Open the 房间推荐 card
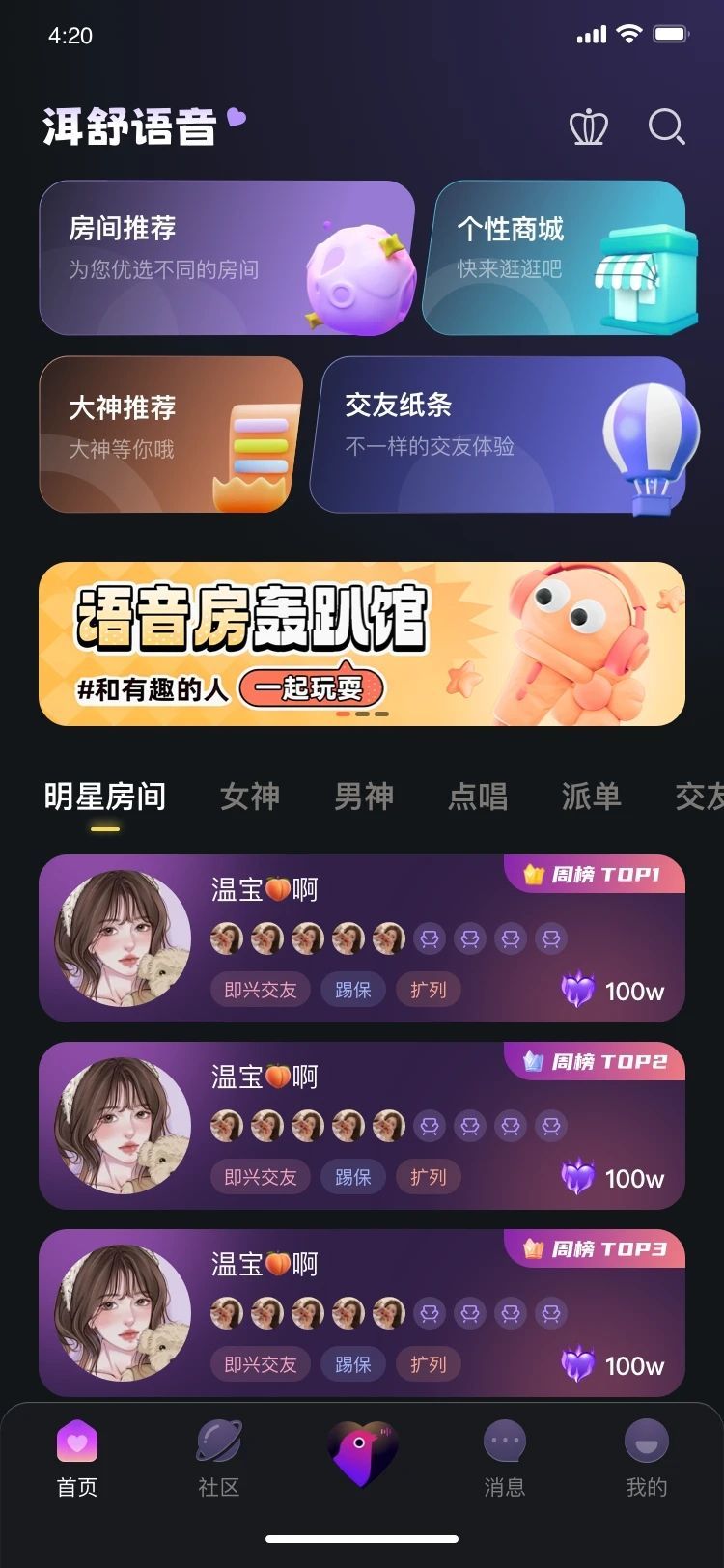This screenshot has width=724, height=1568. point(227,258)
